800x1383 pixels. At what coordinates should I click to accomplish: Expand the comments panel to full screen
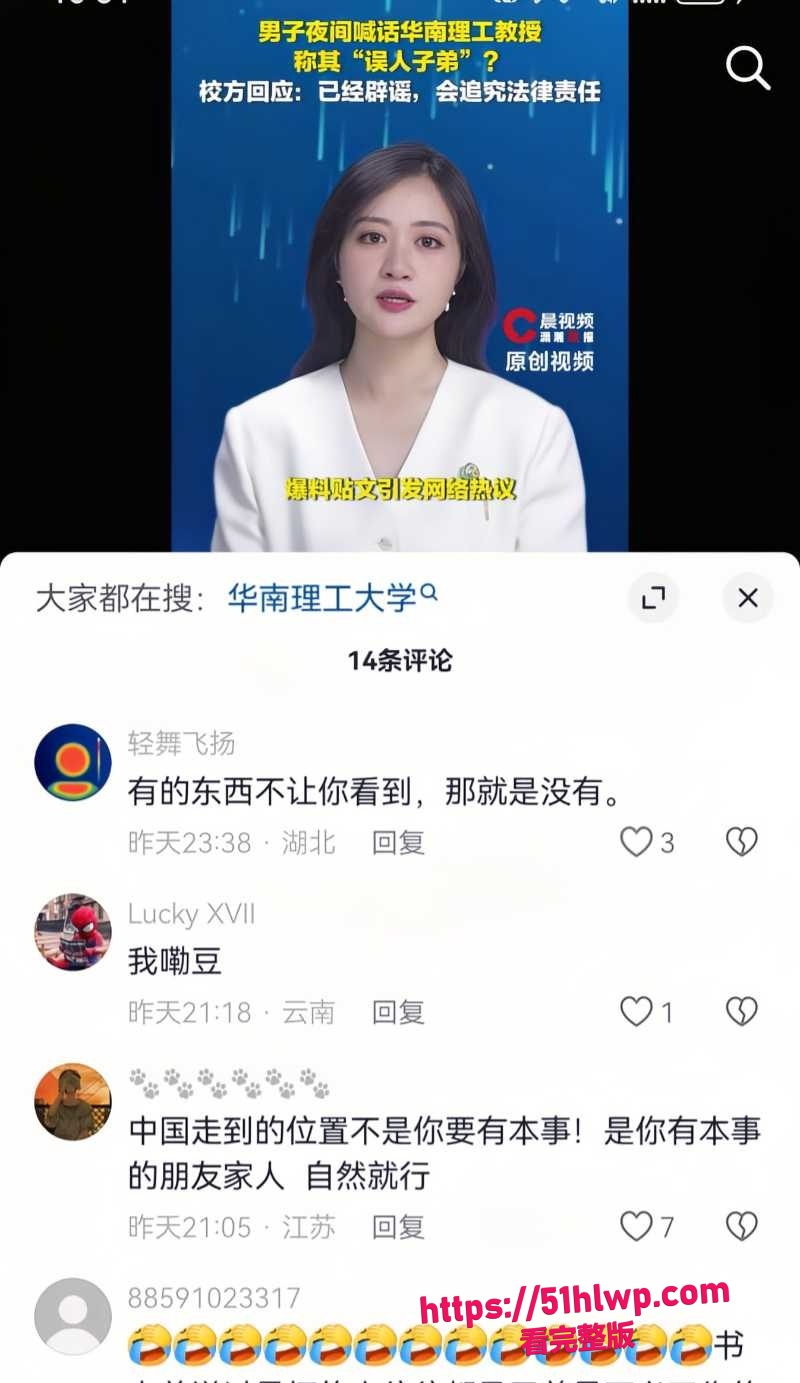click(x=653, y=598)
